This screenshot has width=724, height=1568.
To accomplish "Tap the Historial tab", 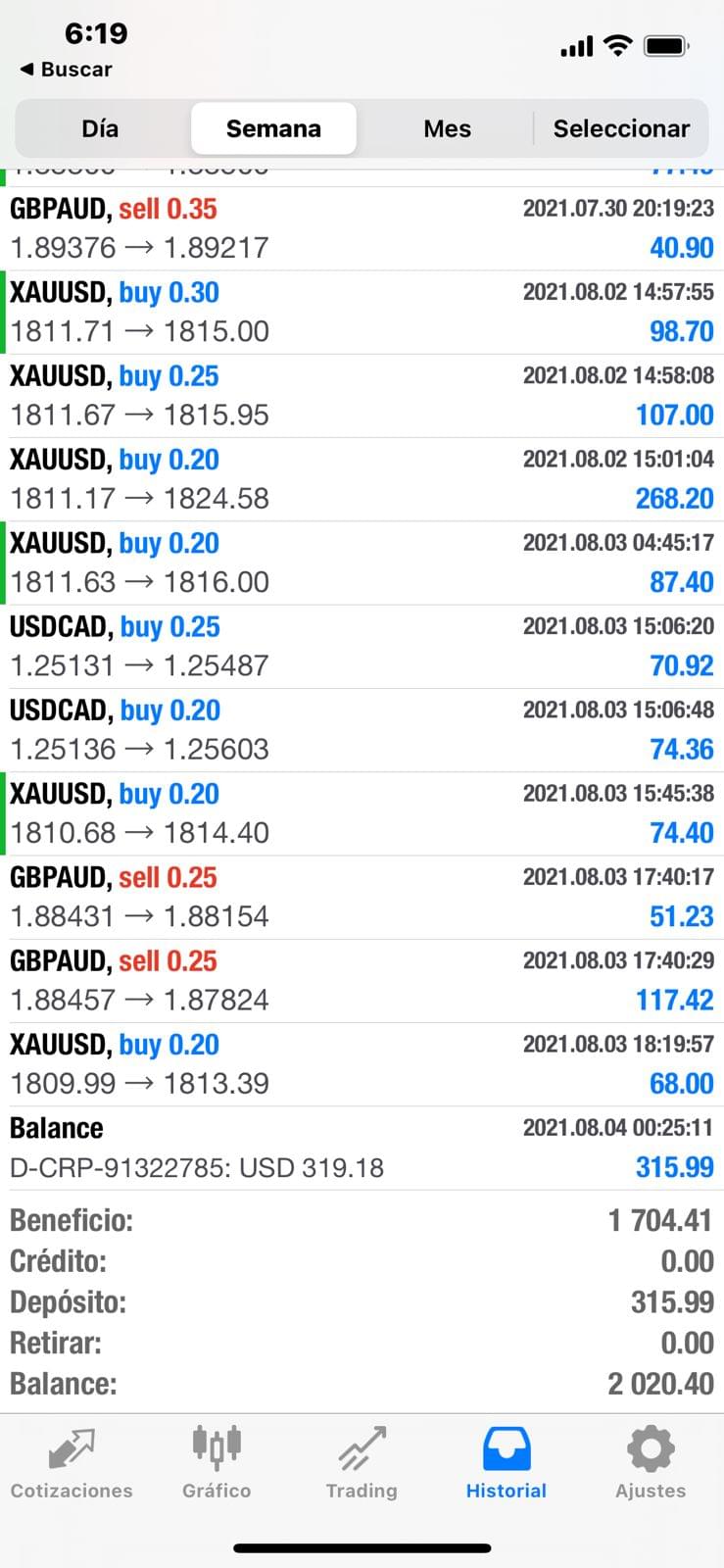I will [506, 1463].
